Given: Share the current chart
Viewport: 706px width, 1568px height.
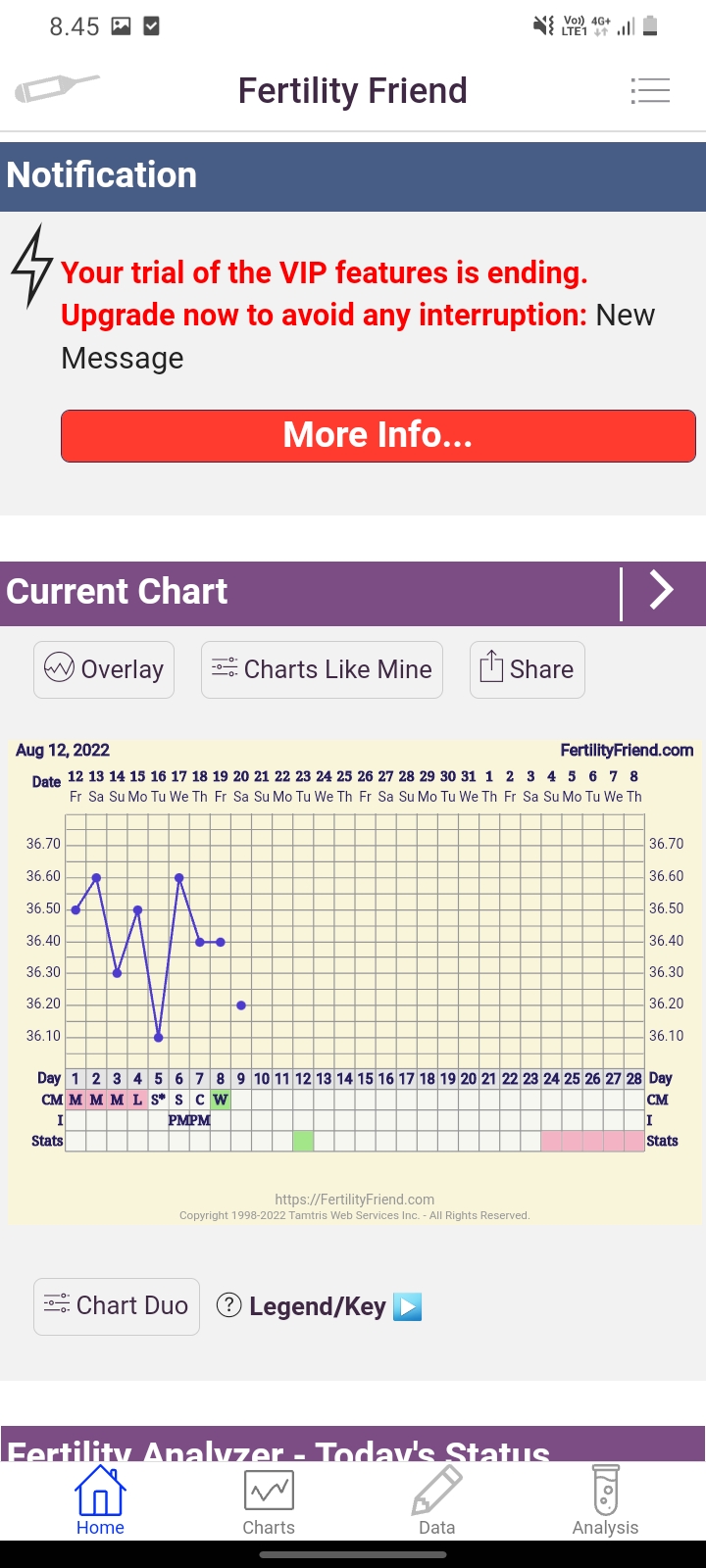Looking at the screenshot, I should point(527,669).
